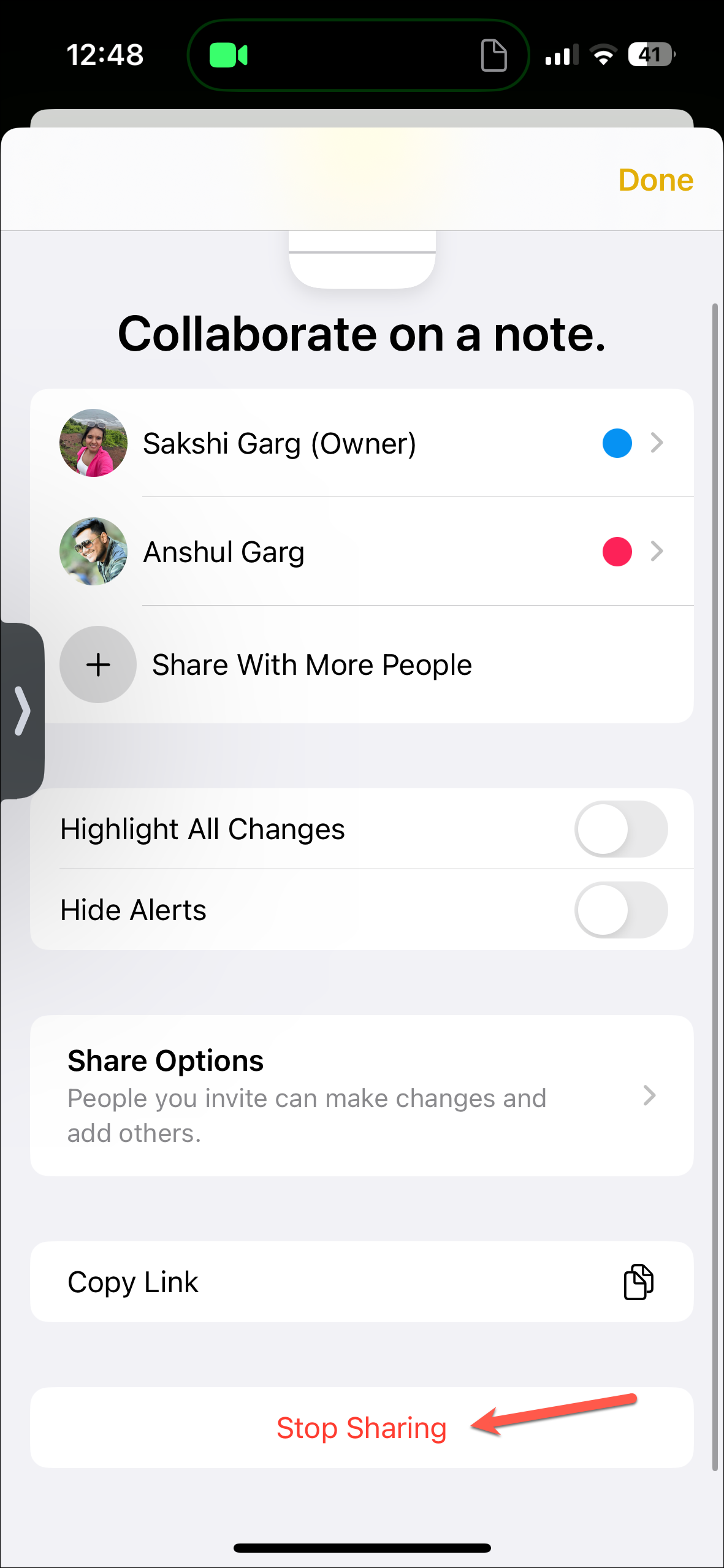724x1568 pixels.
Task: Copy Link to the note
Action: pos(362,1282)
